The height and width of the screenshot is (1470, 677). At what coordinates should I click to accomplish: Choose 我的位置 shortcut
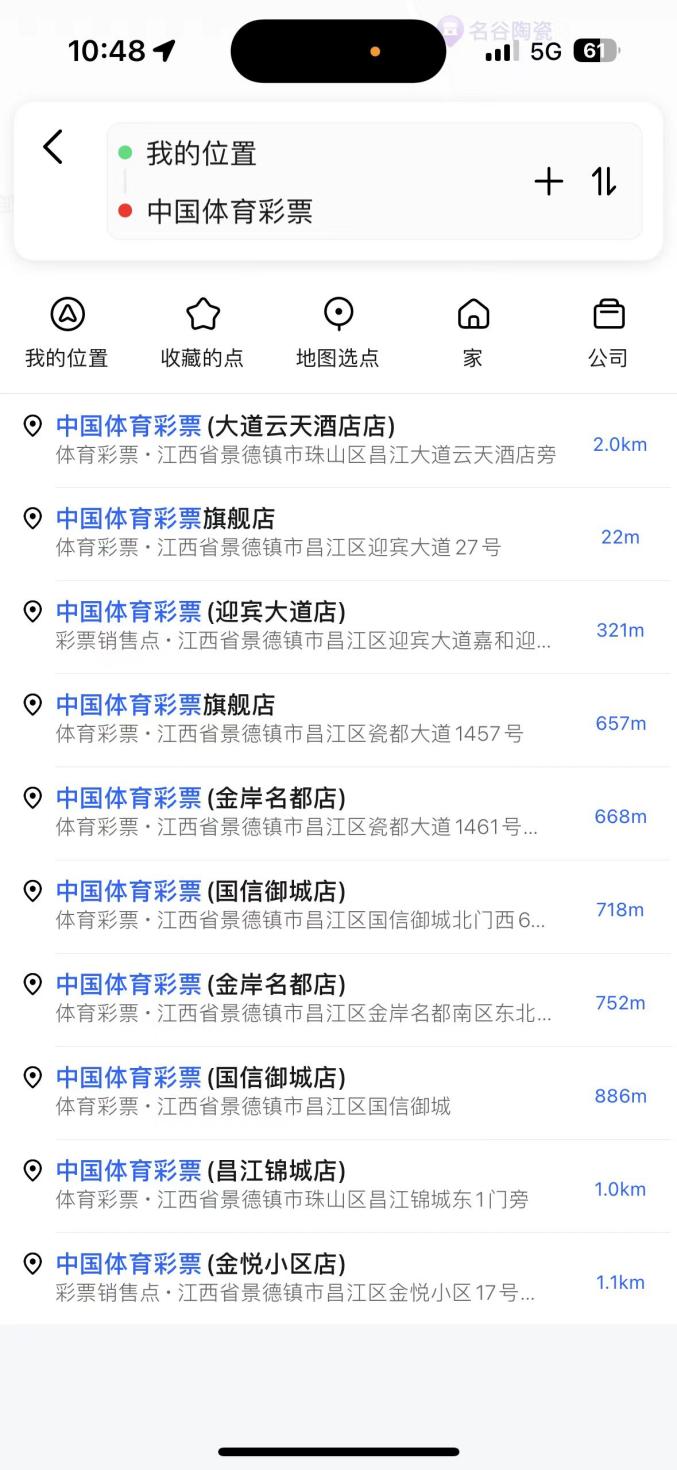pos(67,332)
